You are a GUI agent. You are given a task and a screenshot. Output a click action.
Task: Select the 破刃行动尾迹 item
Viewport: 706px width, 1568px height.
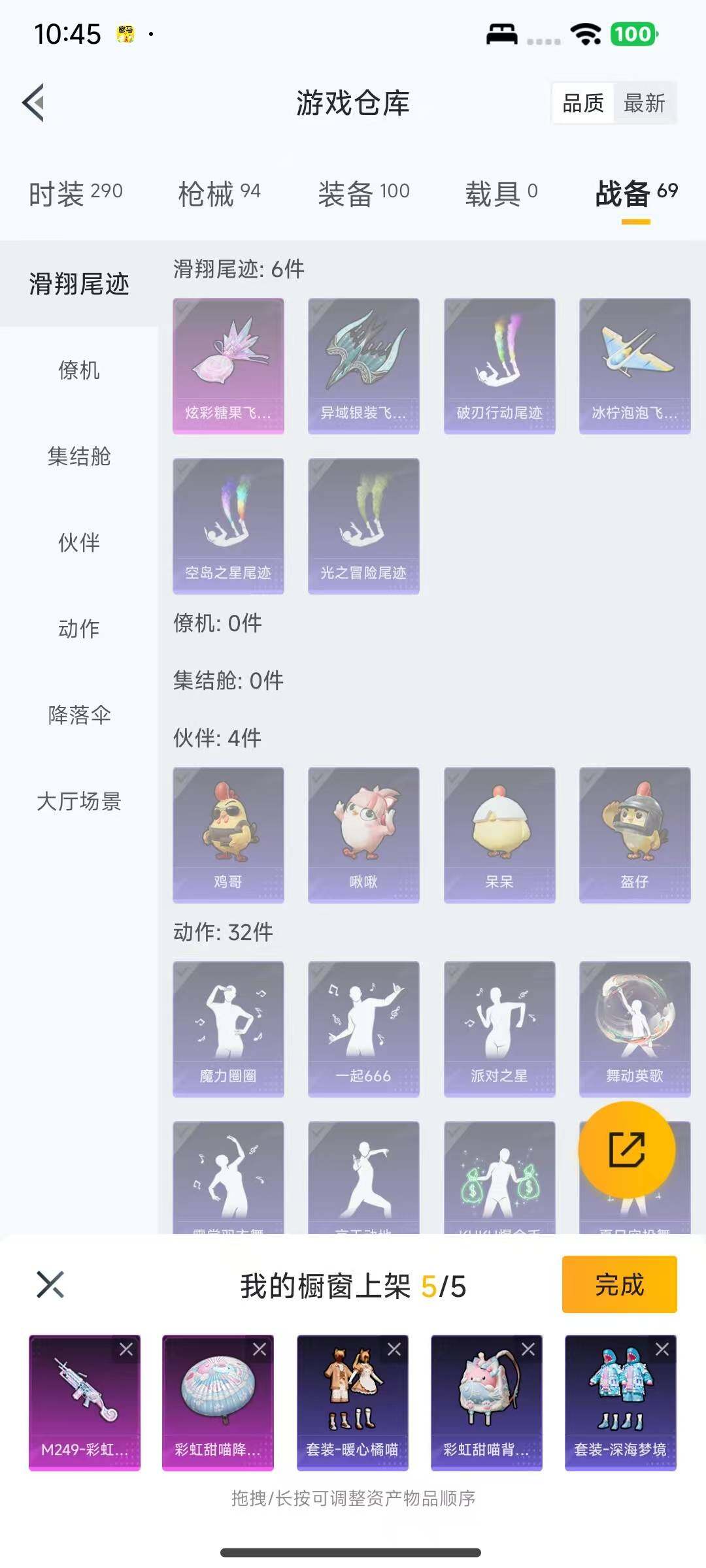499,366
